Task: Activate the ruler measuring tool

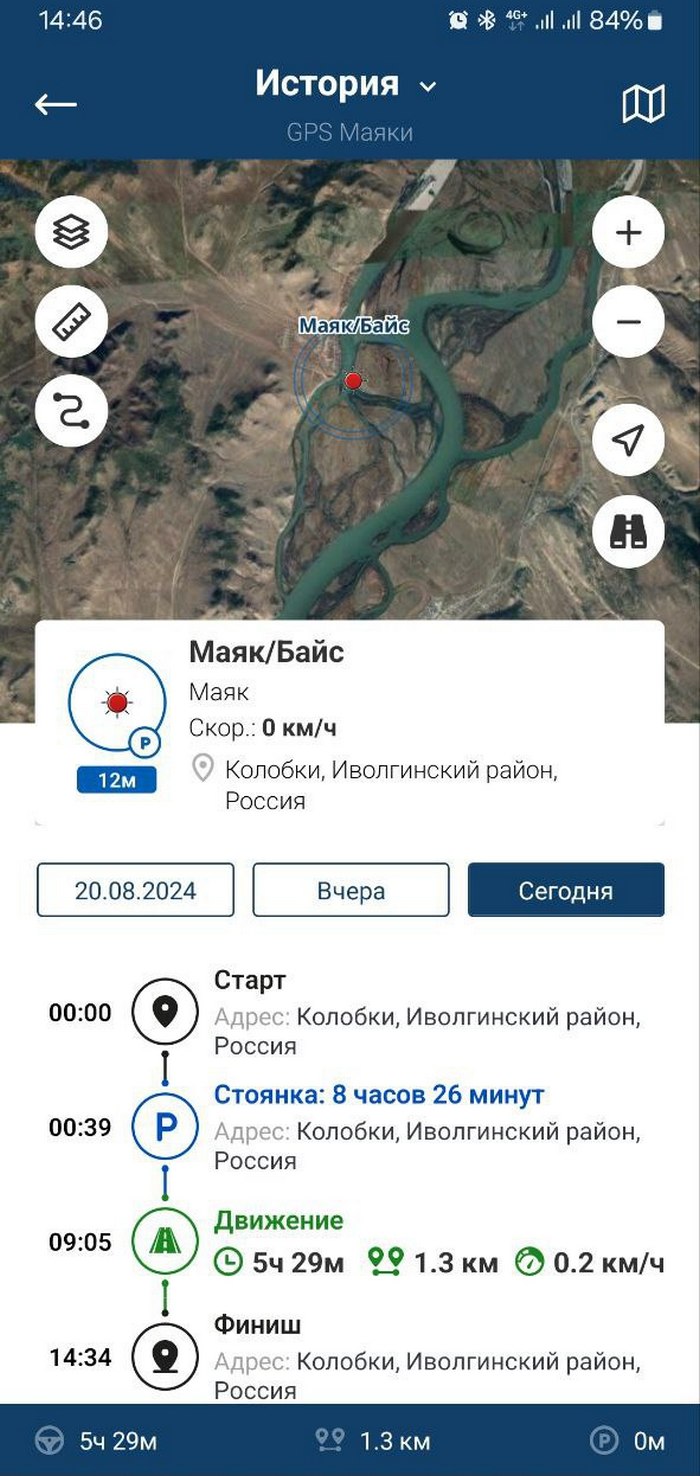Action: click(71, 322)
